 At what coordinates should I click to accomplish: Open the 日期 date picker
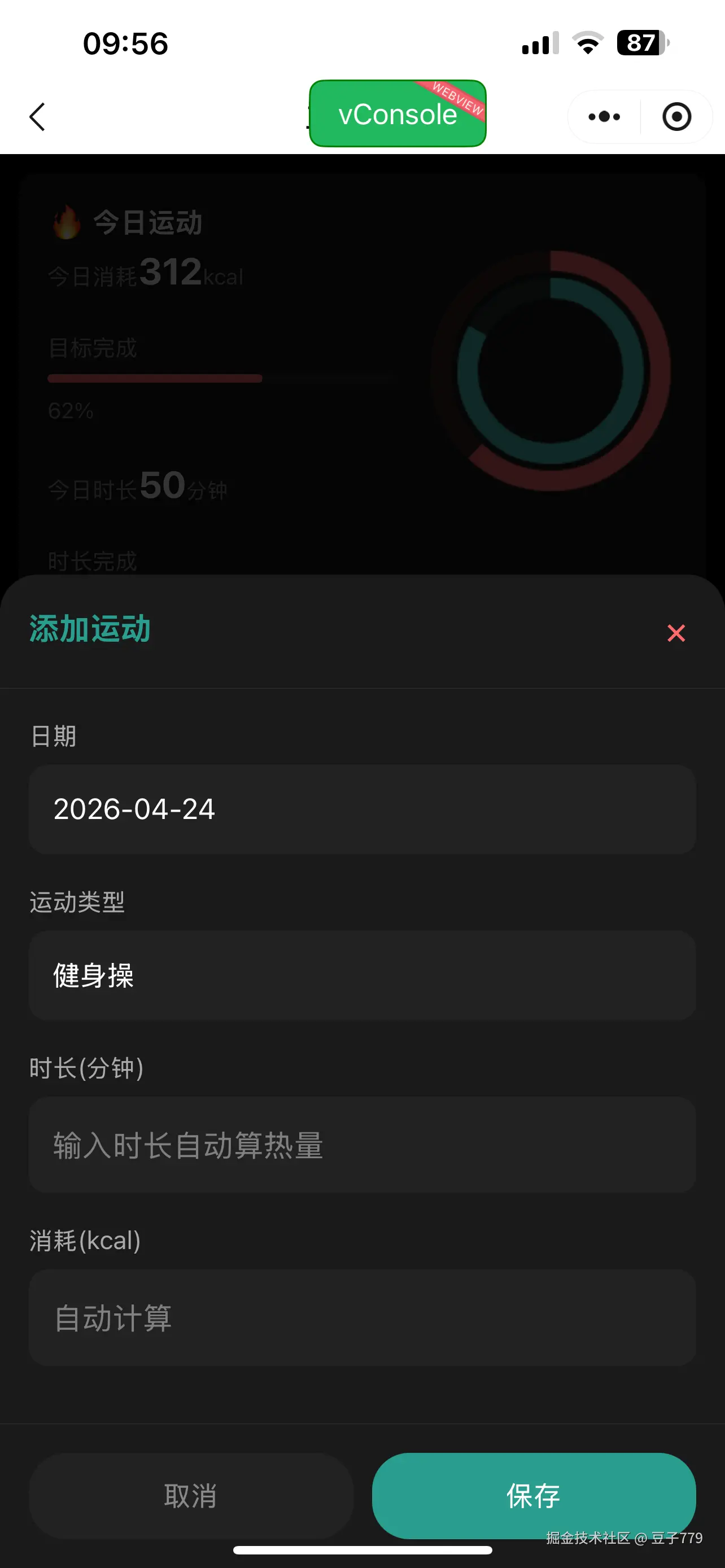362,809
